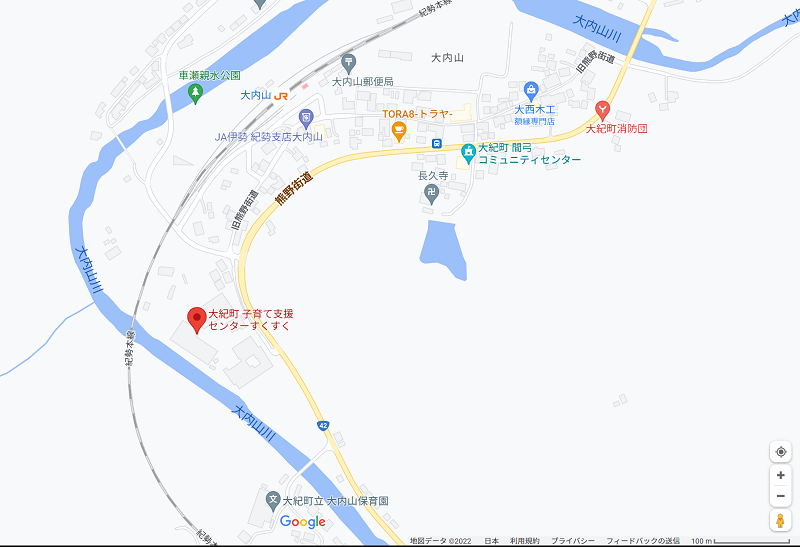Zoom in on the map
800x547 pixels.
pyautogui.click(x=781, y=475)
